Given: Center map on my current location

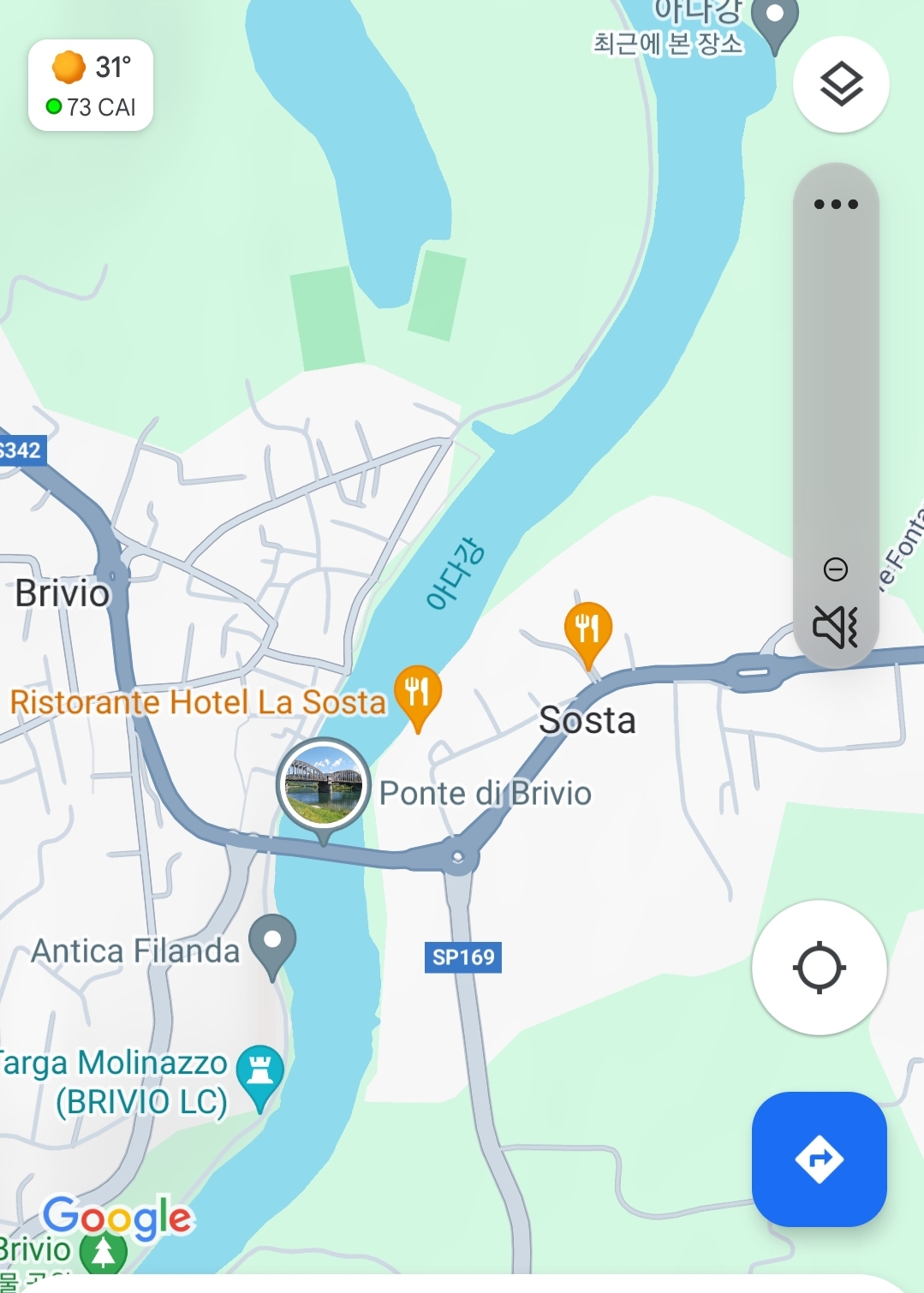Looking at the screenshot, I should pos(819,968).
